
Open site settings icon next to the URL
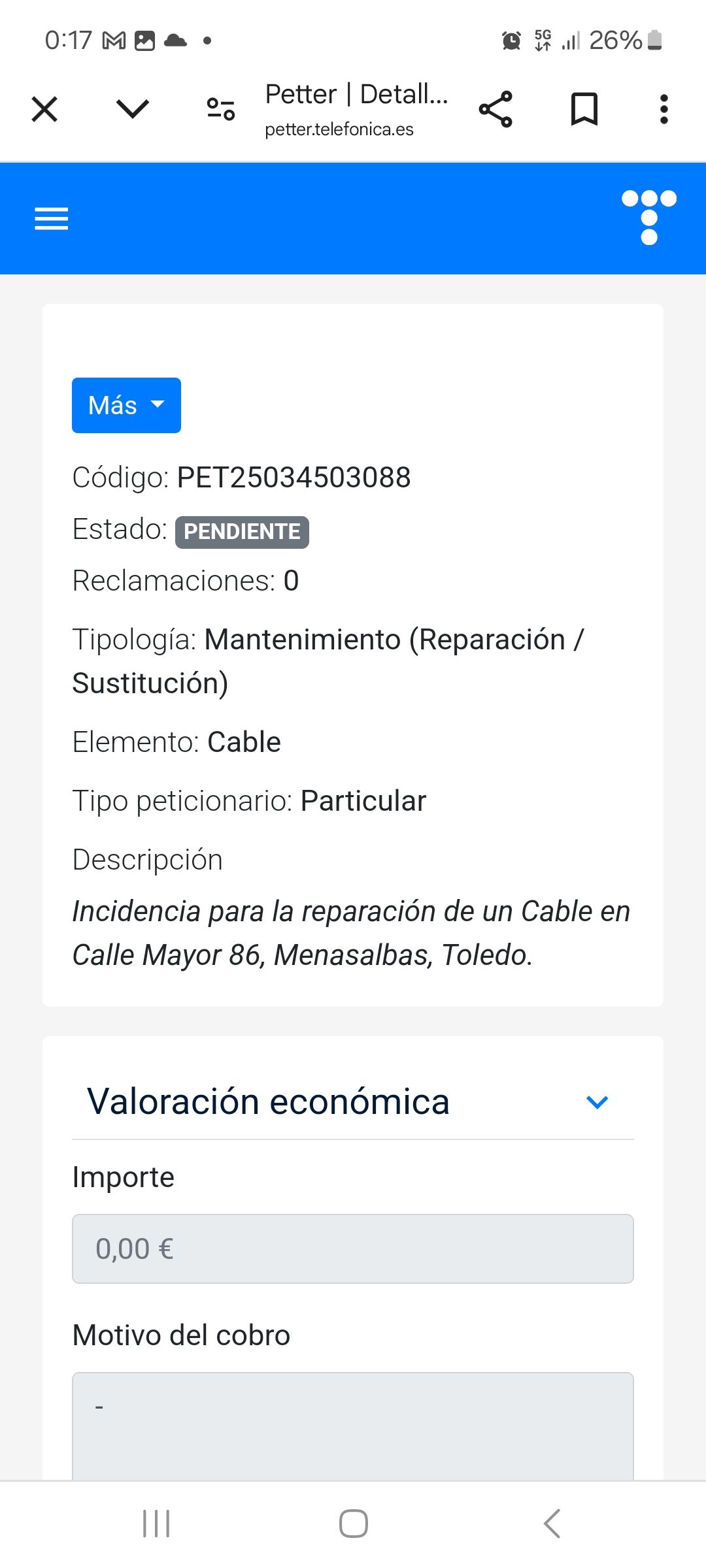[x=221, y=109]
